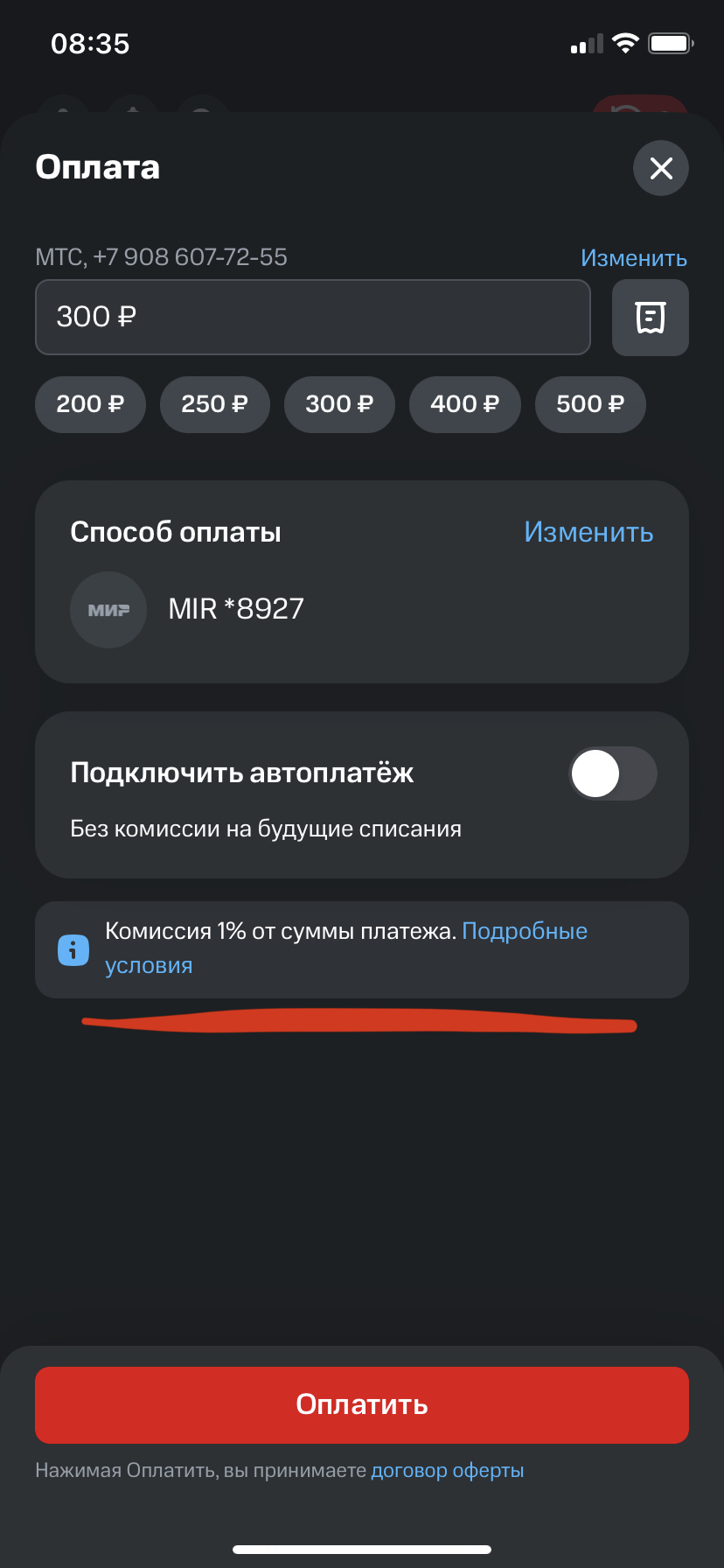Screen dimensions: 724x1568
Task: Tap Изменить next to the MTS phone number
Action: [633, 258]
